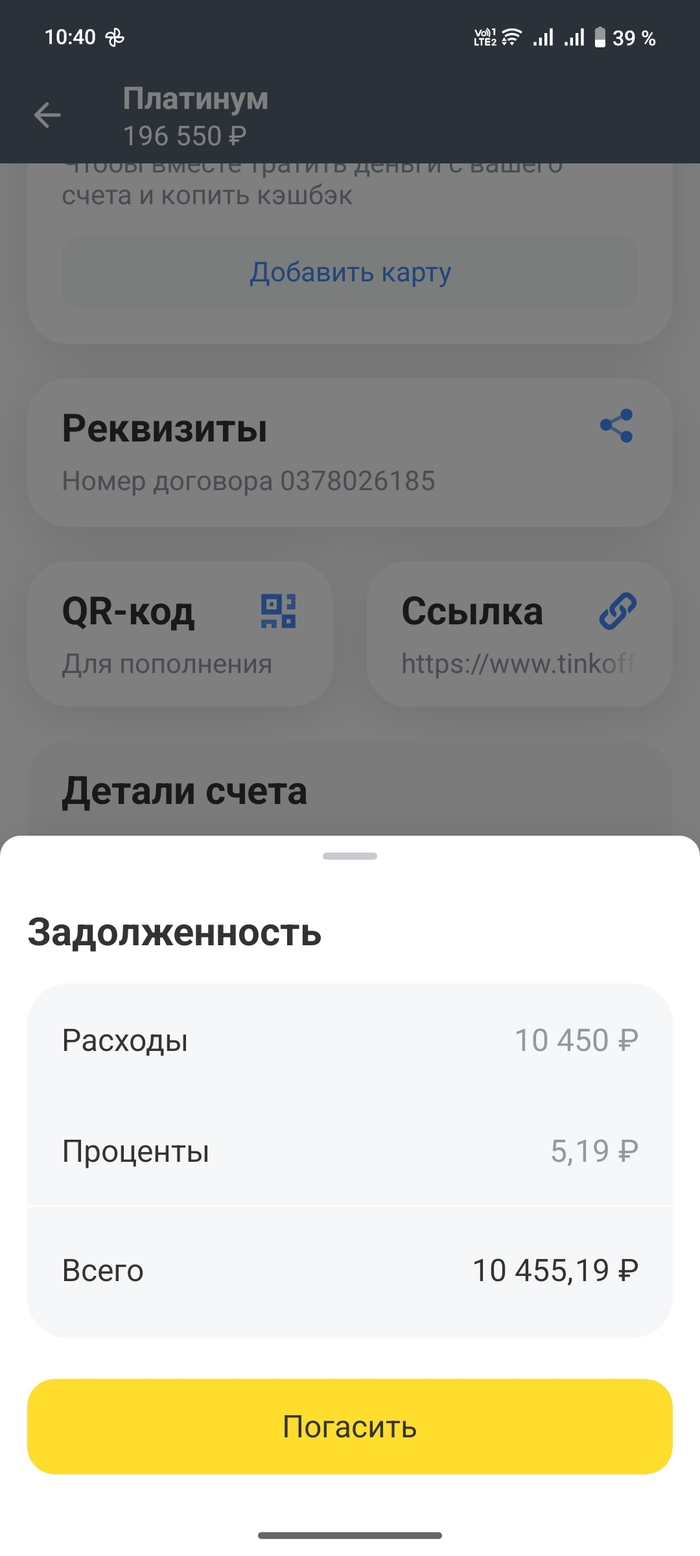Go back with the arrow icon
Screen dimensions: 700x1556
[47, 115]
